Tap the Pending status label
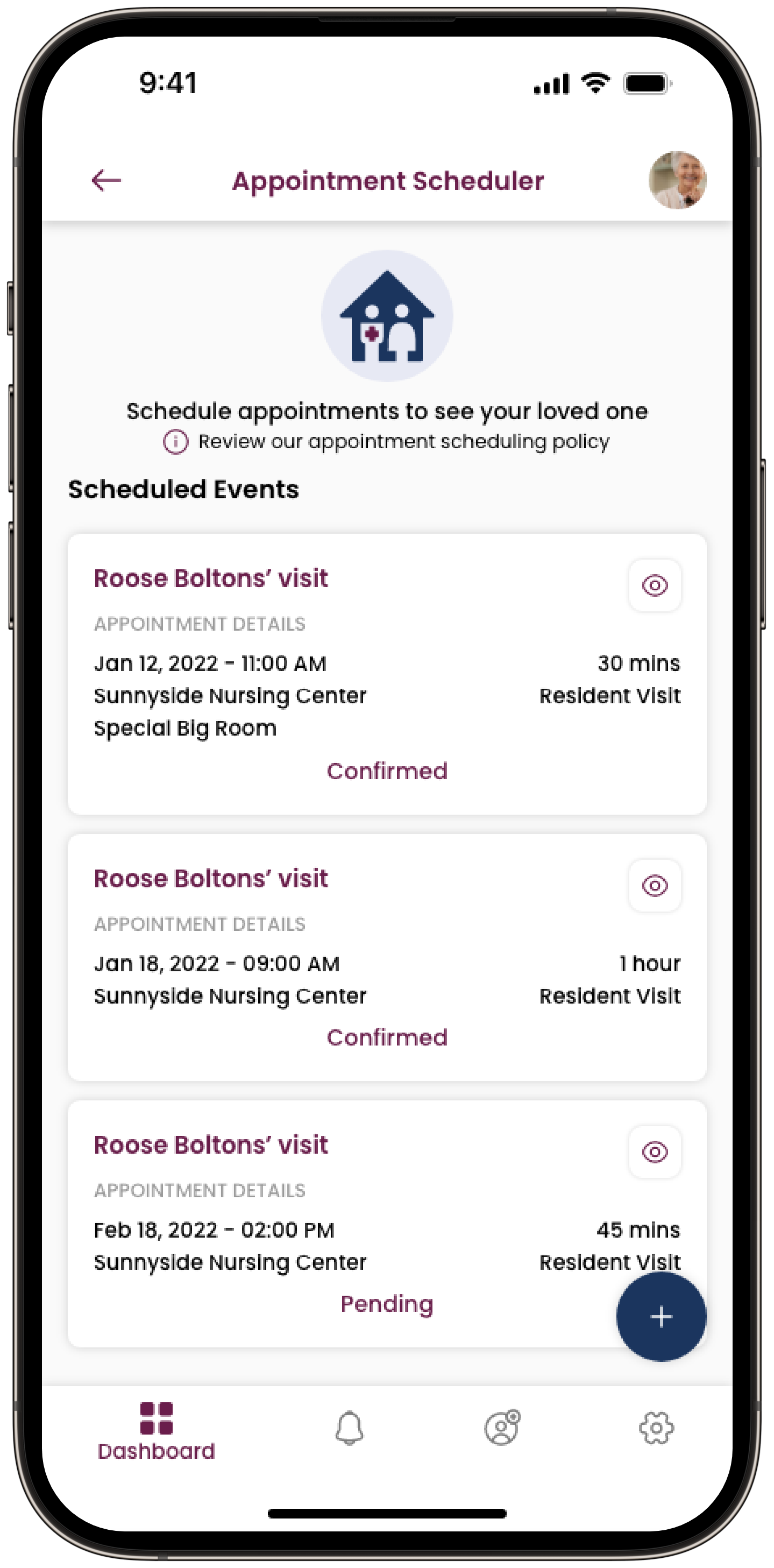This screenshot has width=774, height=1568. pos(387,1303)
